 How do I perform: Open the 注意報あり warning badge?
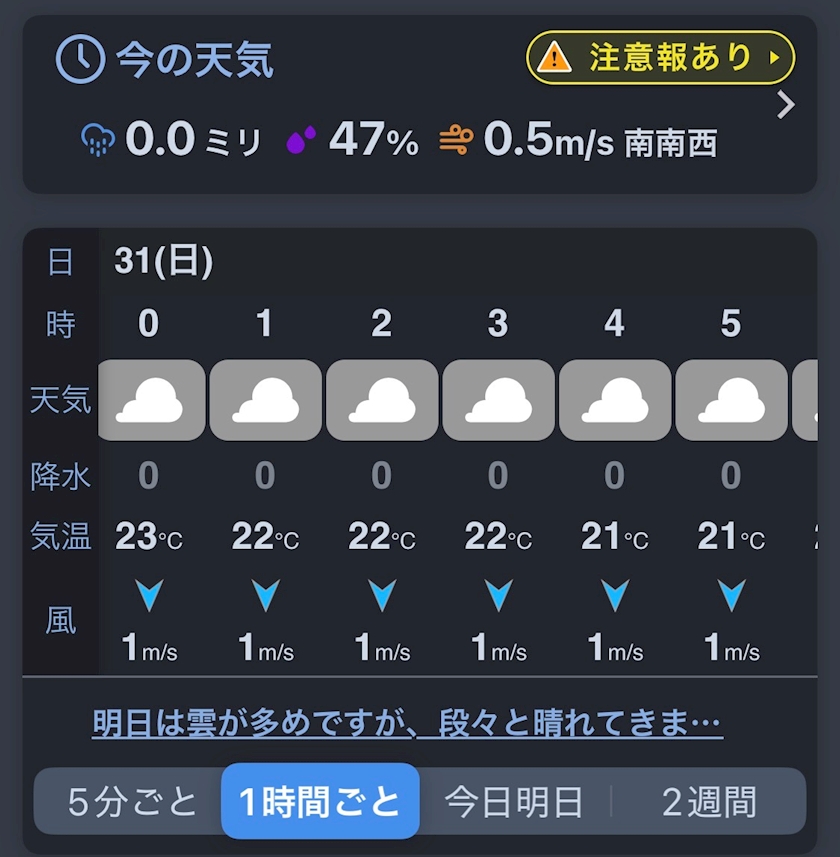[660, 57]
